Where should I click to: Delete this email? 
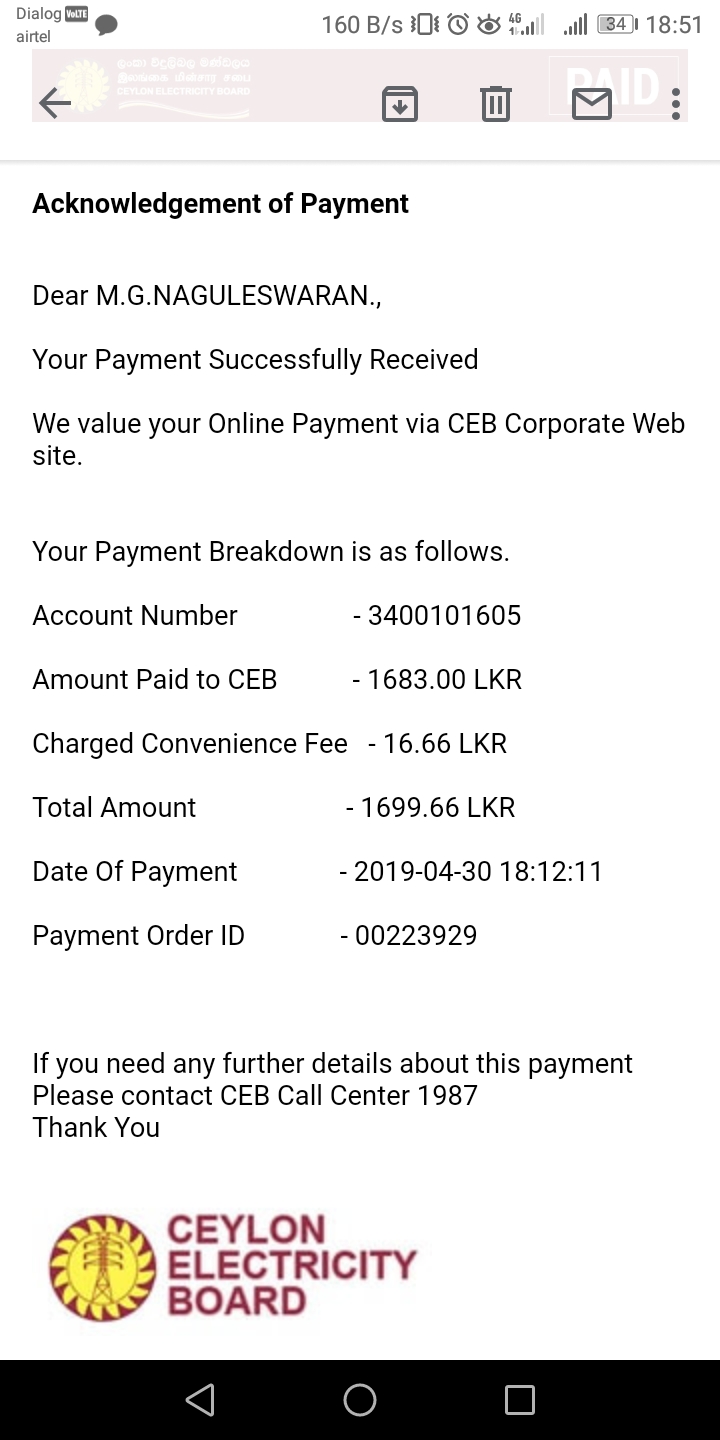(496, 104)
